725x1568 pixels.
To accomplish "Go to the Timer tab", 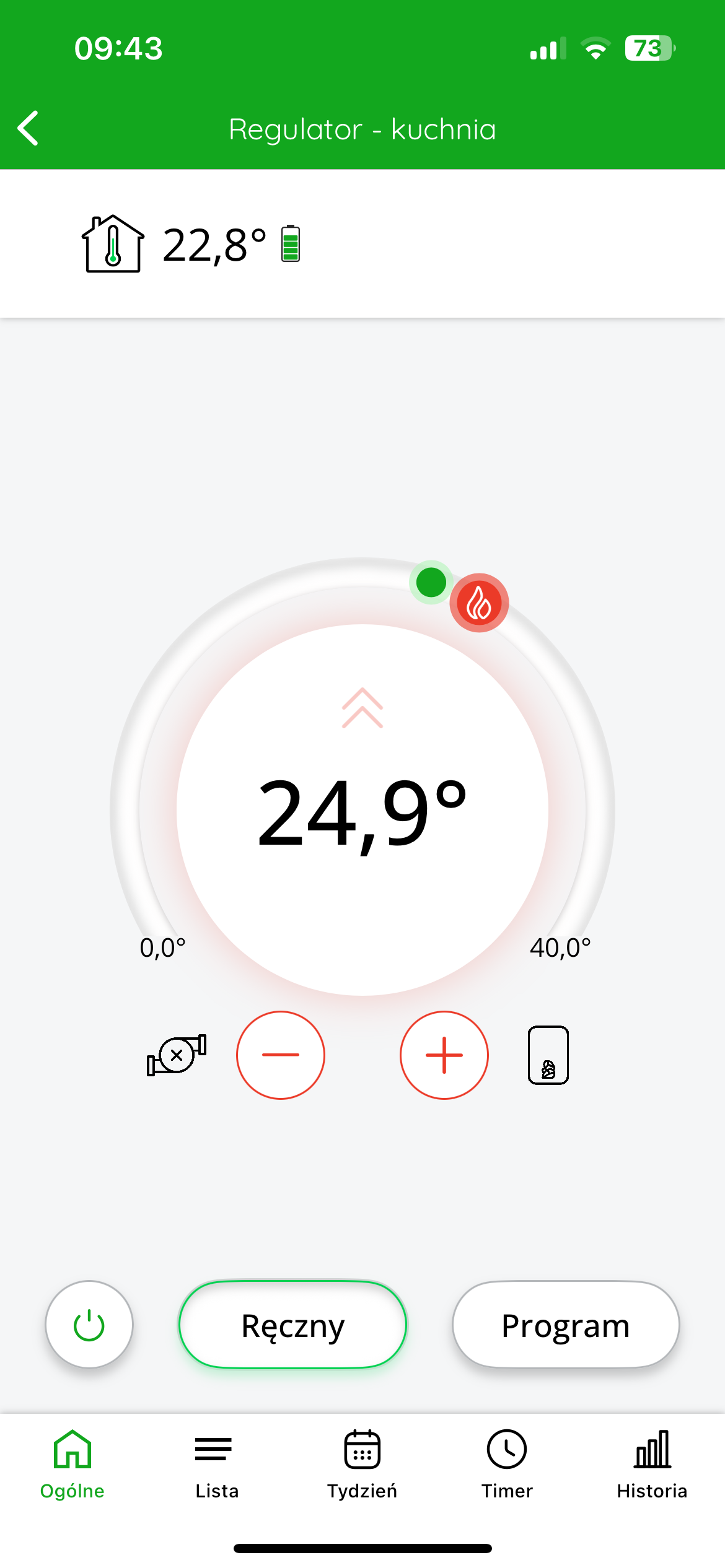I will [x=507, y=1465].
